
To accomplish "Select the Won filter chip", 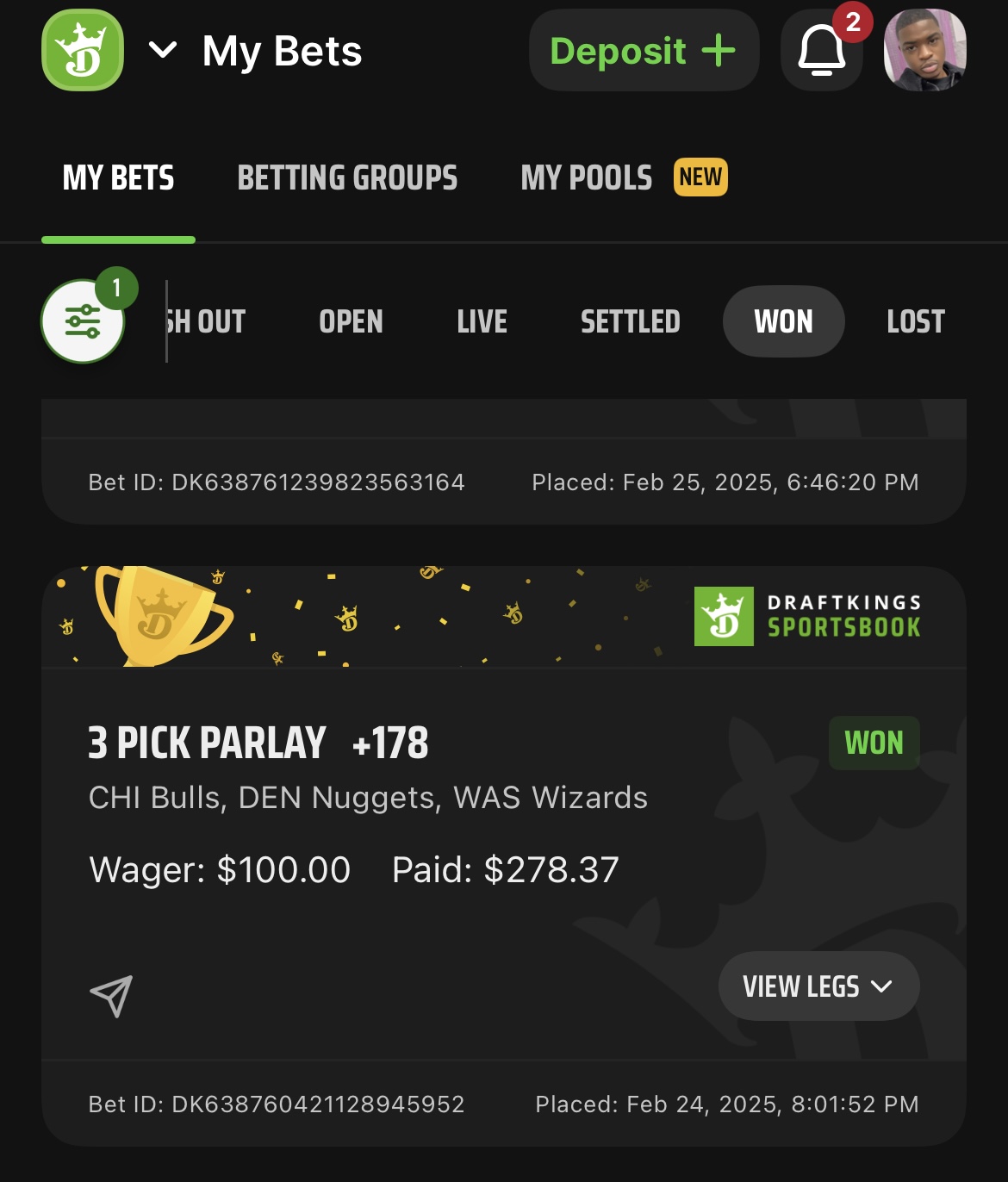I will coord(783,322).
